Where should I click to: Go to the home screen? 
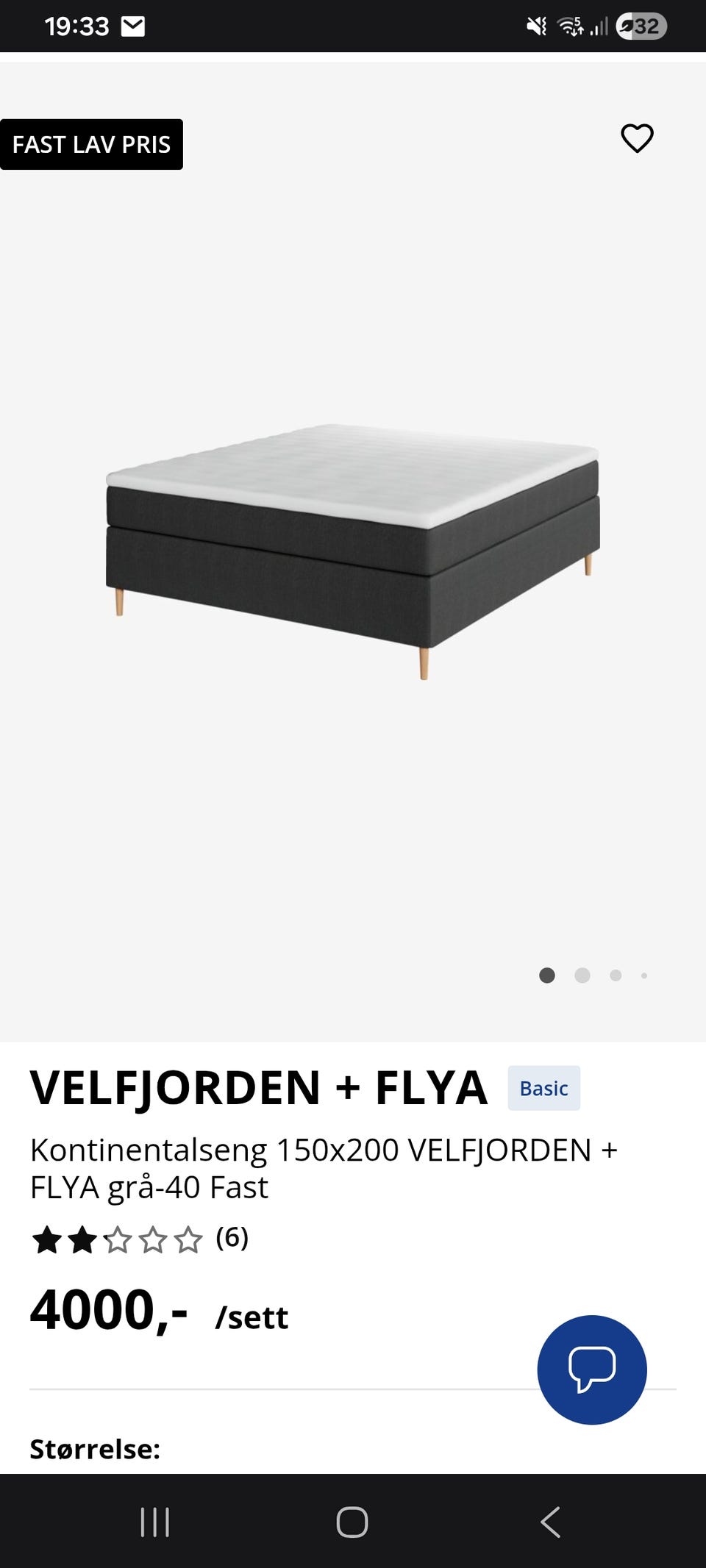(352, 1522)
